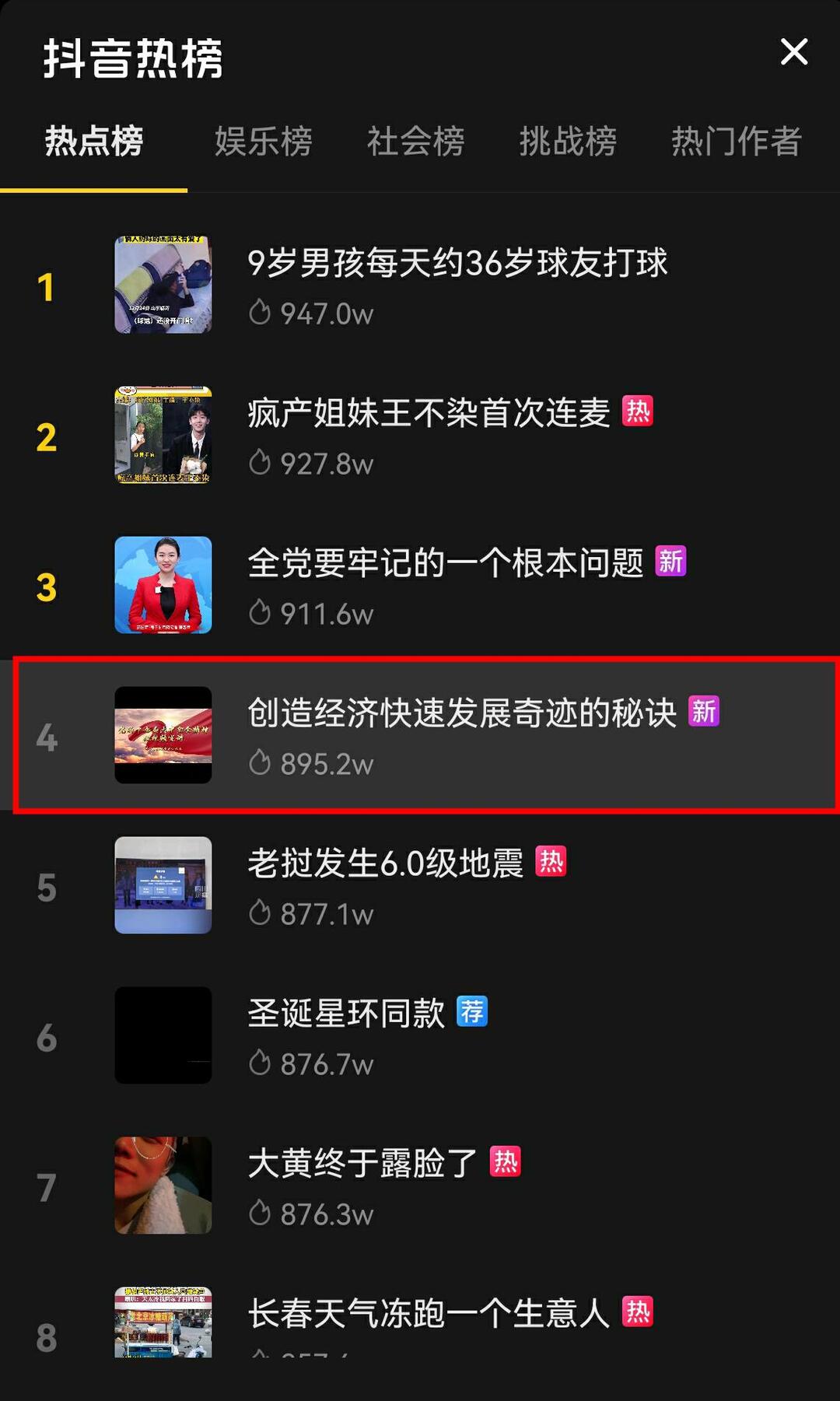Open topic 全党要牢记的一个根本问题
This screenshot has width=840, height=1401.
(445, 563)
